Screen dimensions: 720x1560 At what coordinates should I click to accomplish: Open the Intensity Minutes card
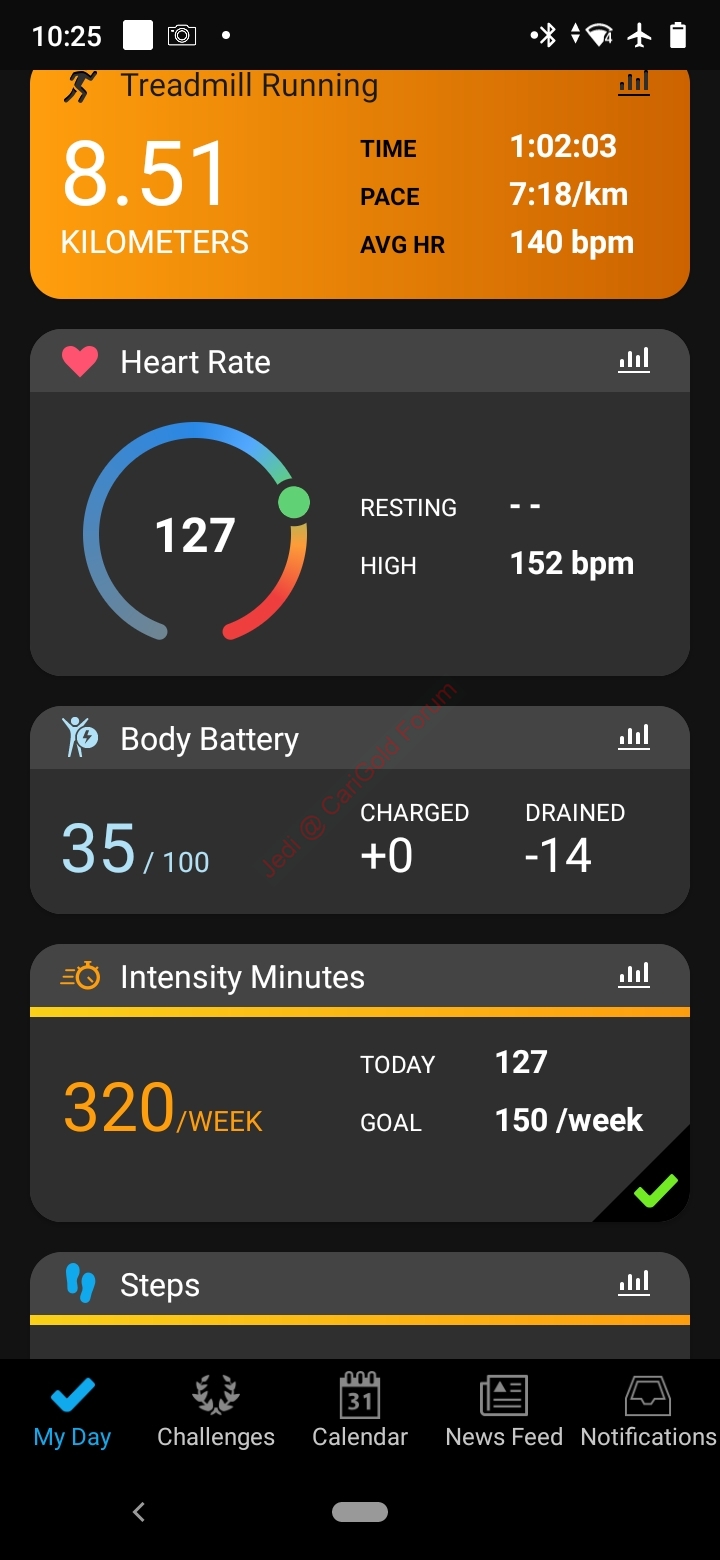click(360, 1083)
